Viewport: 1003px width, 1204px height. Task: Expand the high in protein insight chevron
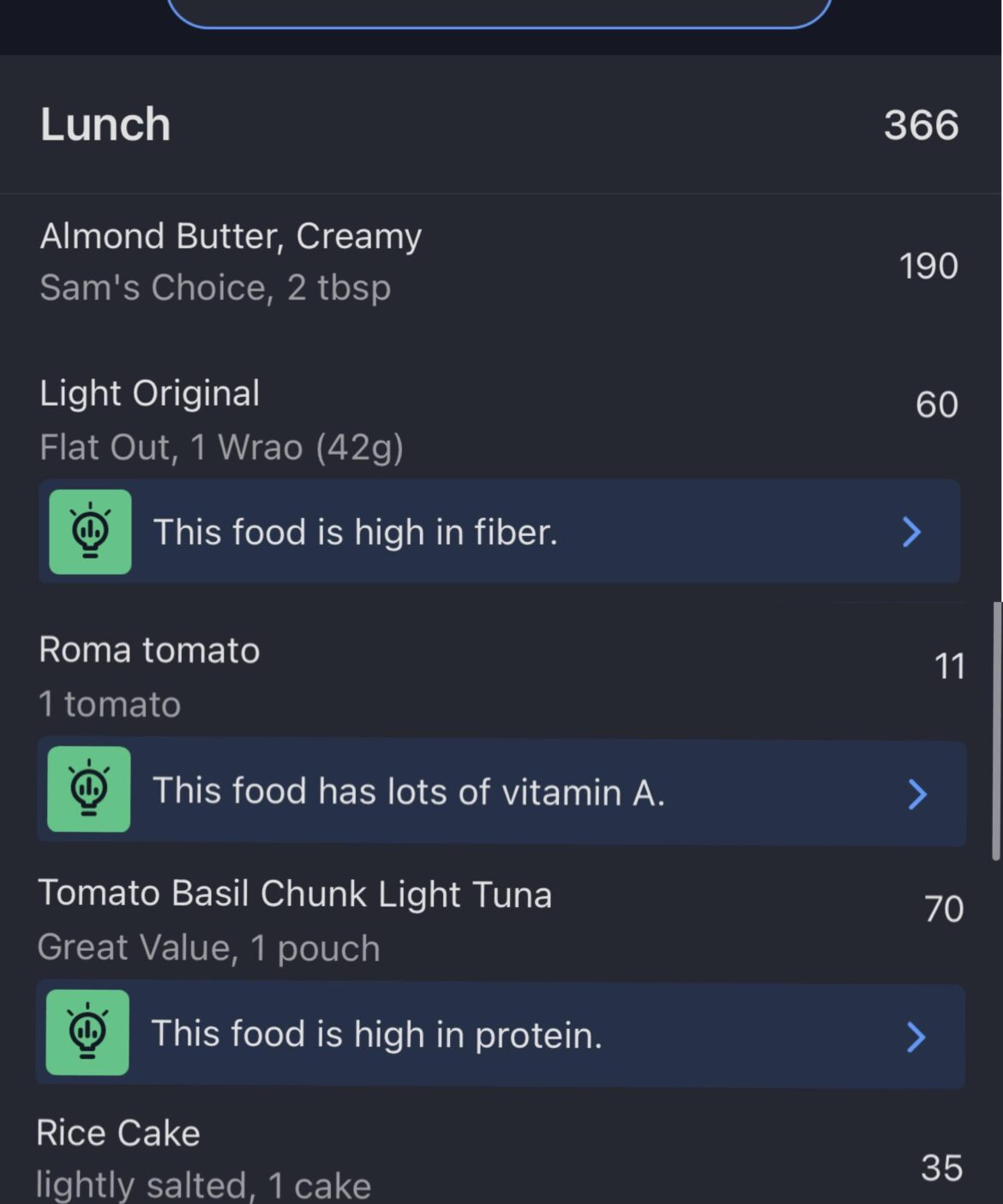tap(916, 1038)
